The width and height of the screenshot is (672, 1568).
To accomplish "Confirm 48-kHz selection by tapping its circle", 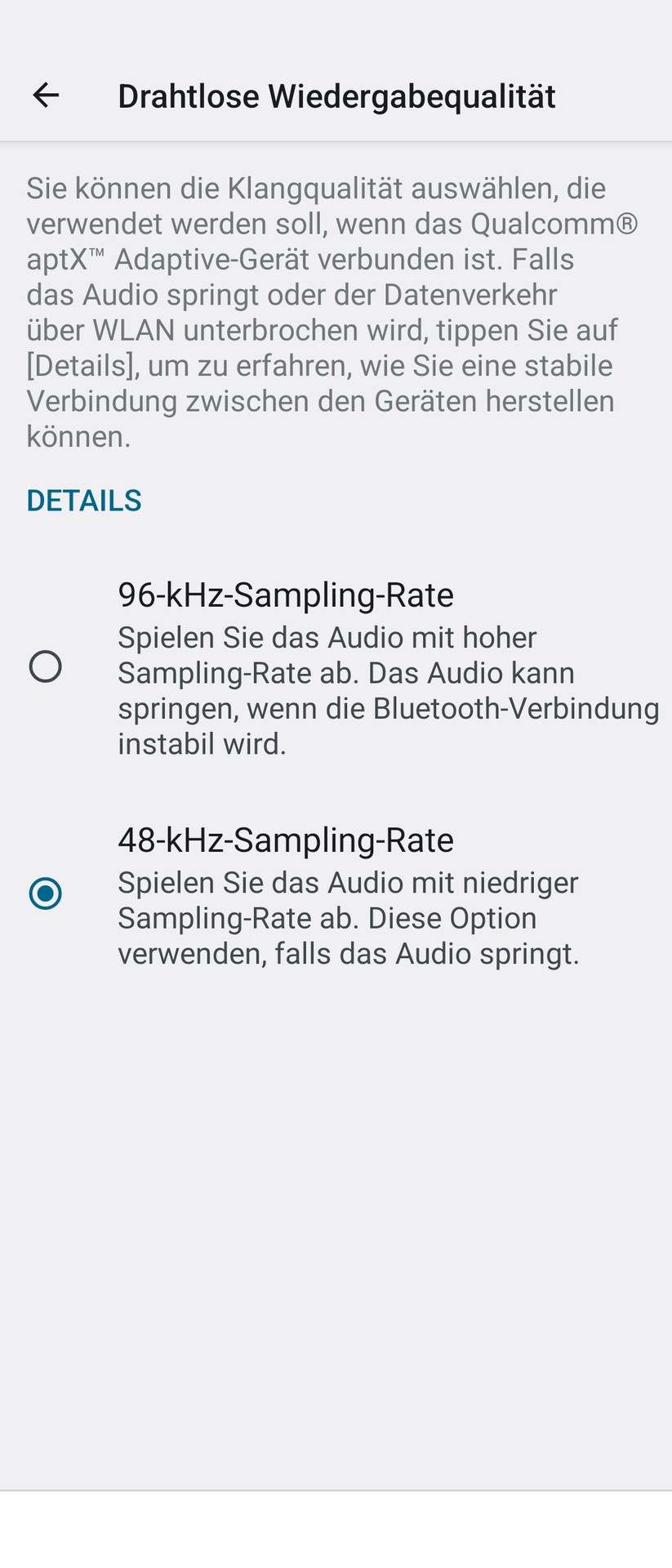I will click(x=47, y=894).
